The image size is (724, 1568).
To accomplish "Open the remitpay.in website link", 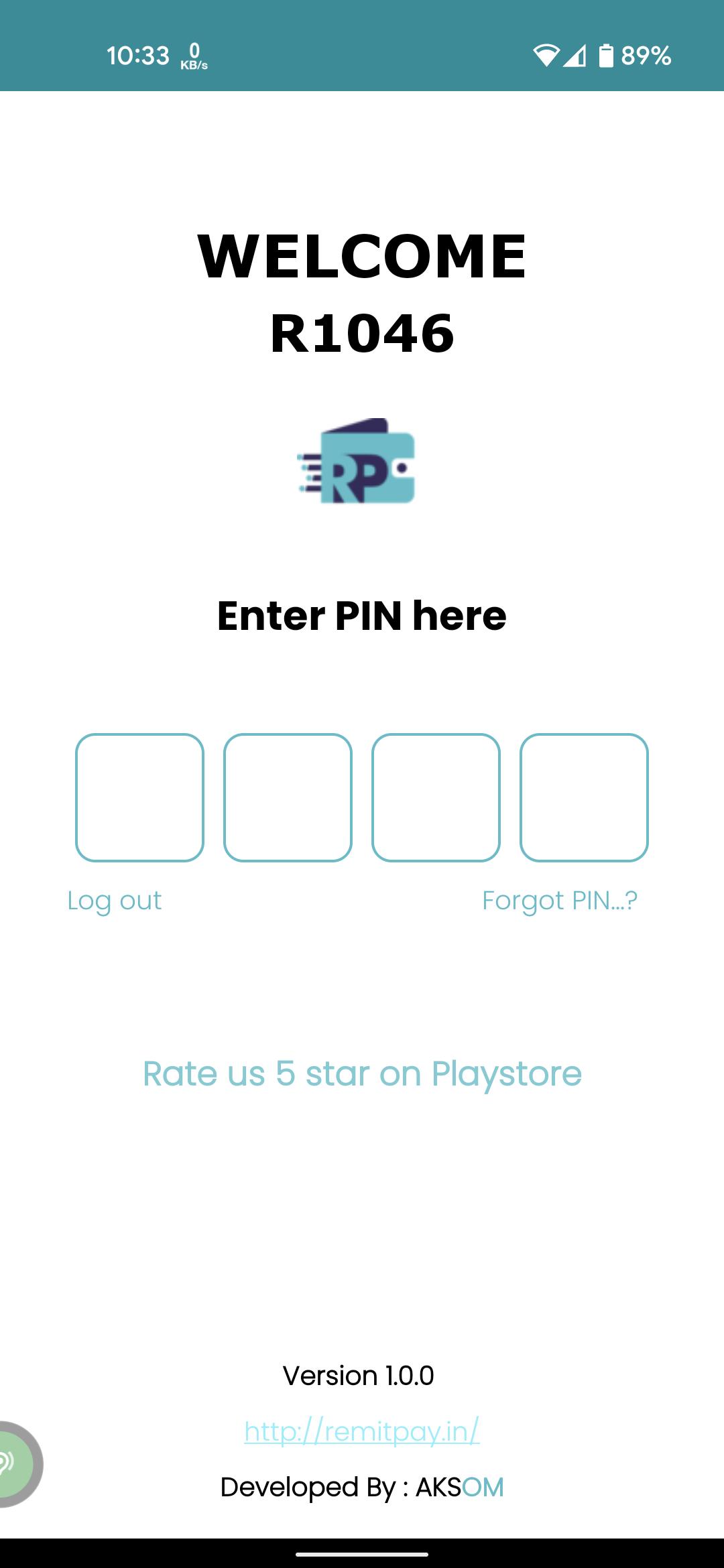I will 362,1431.
